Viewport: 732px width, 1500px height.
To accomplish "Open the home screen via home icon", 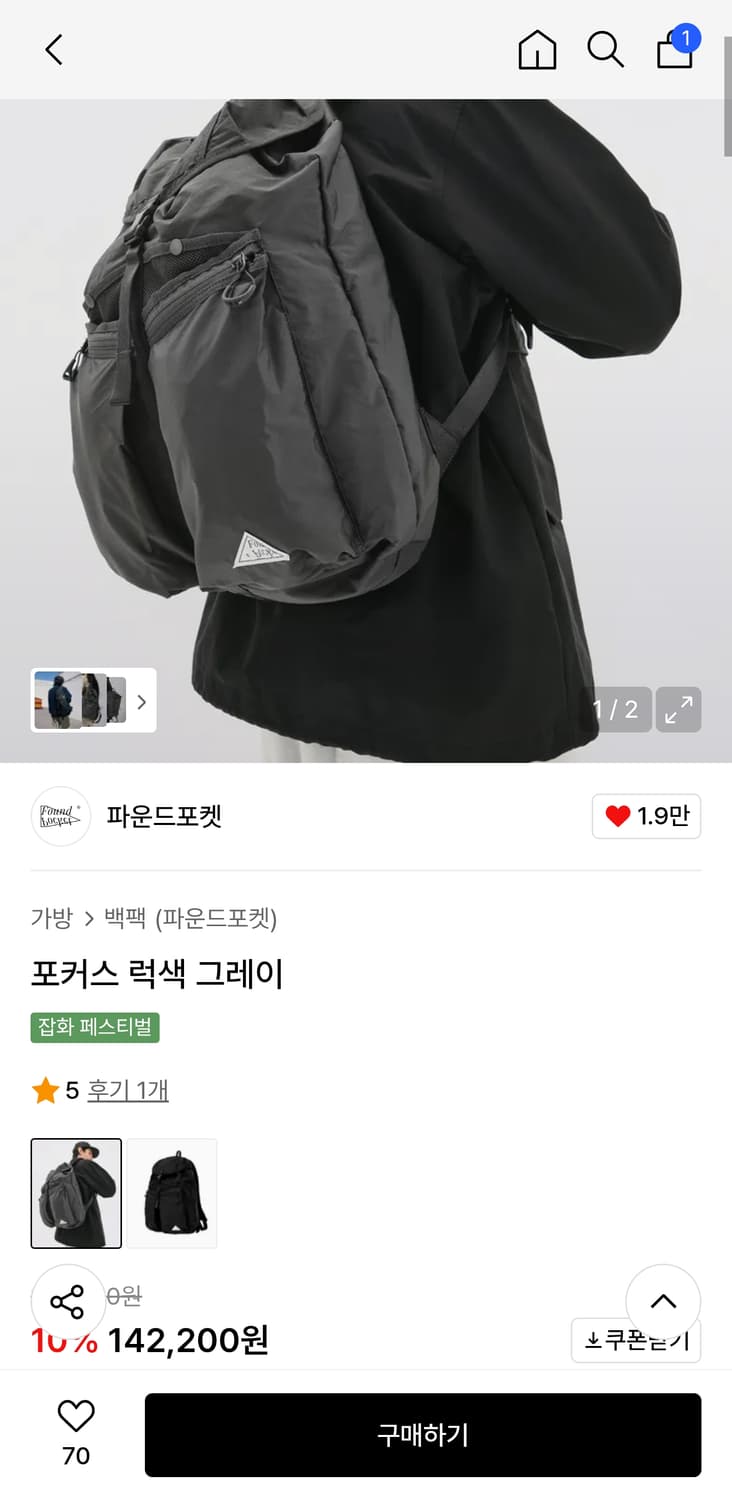I will coord(536,49).
